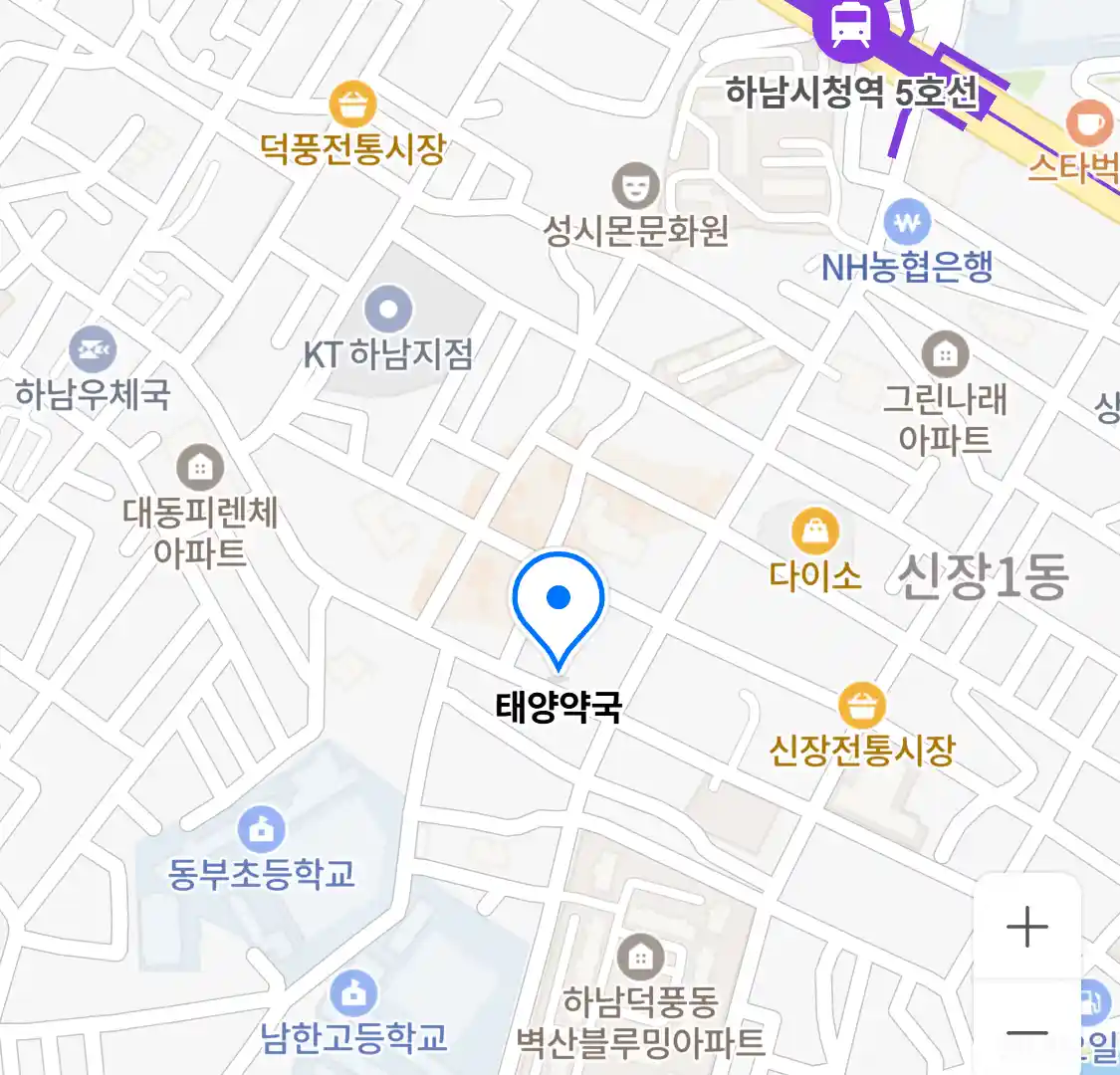Image resolution: width=1120 pixels, height=1075 pixels.
Task: Open the 그린나래 아파트 marker
Action: [x=945, y=353]
